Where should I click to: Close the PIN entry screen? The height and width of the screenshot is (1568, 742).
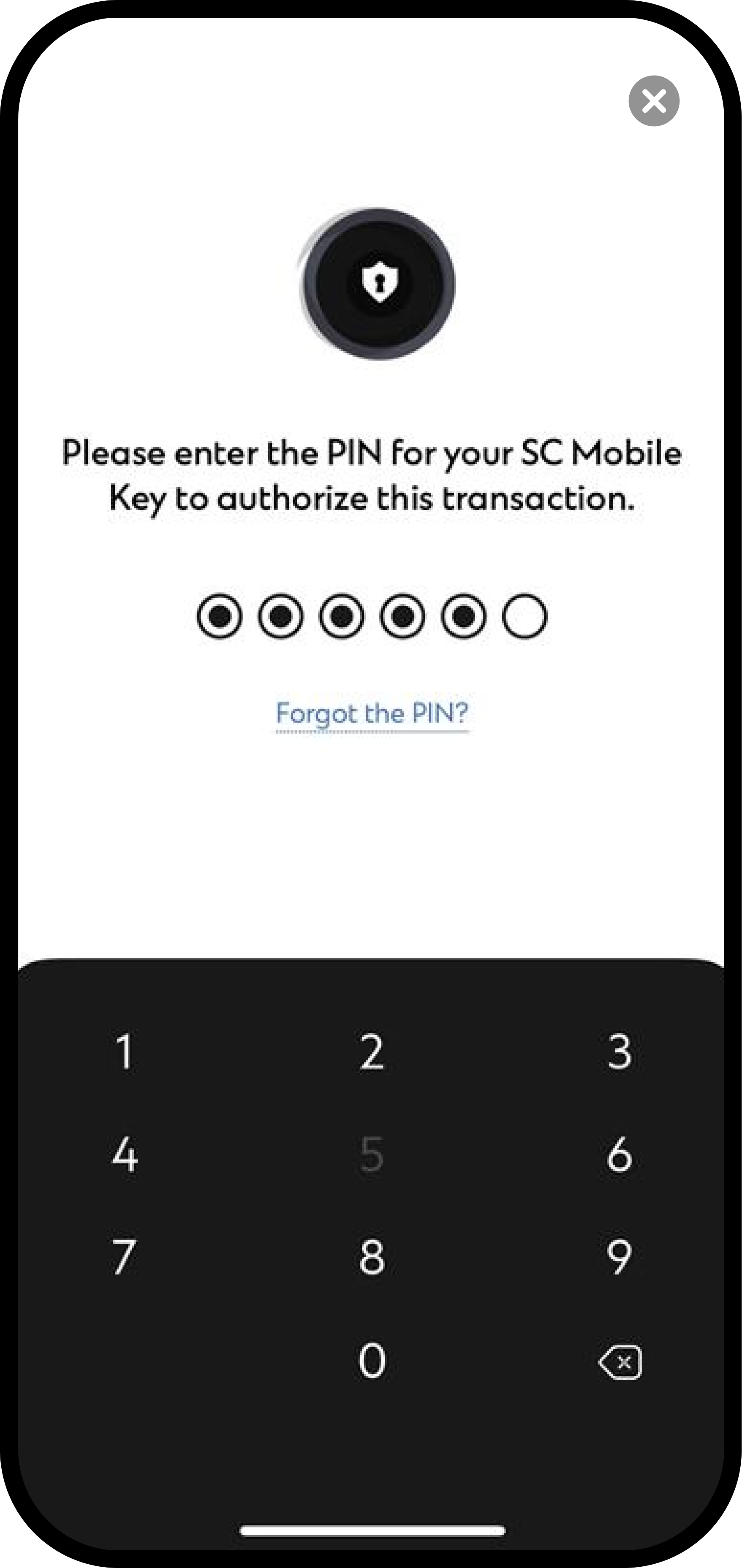click(654, 101)
